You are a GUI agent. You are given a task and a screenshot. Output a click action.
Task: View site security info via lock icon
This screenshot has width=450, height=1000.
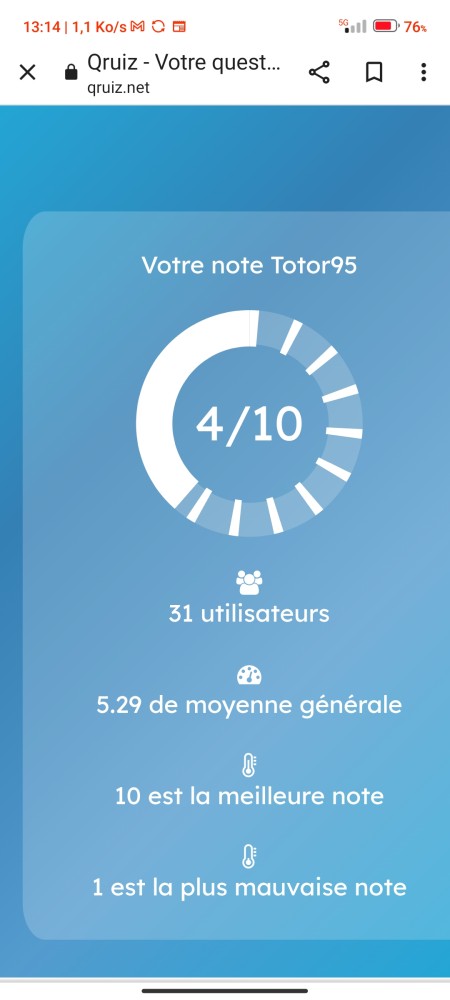71,73
